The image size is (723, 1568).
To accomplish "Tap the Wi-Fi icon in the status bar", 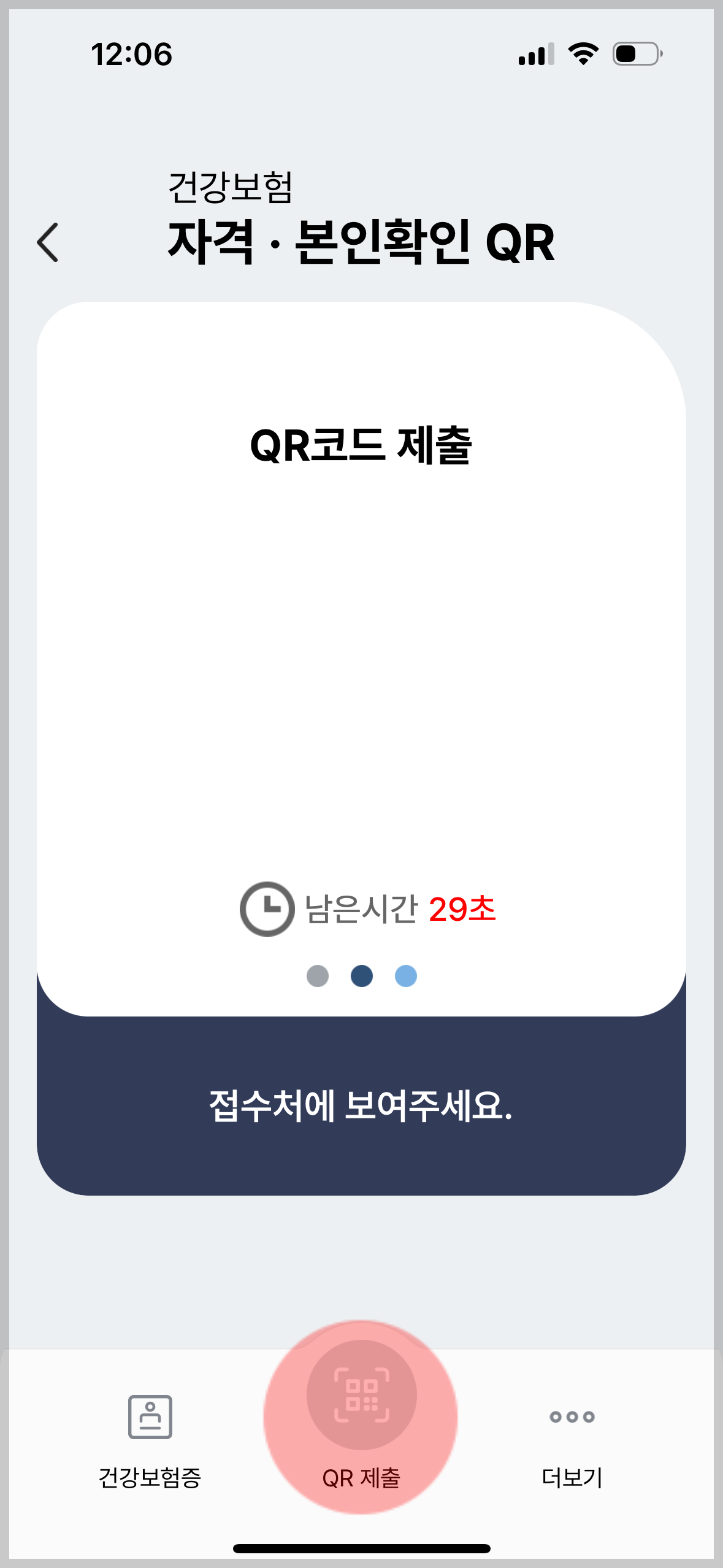I will 582,54.
